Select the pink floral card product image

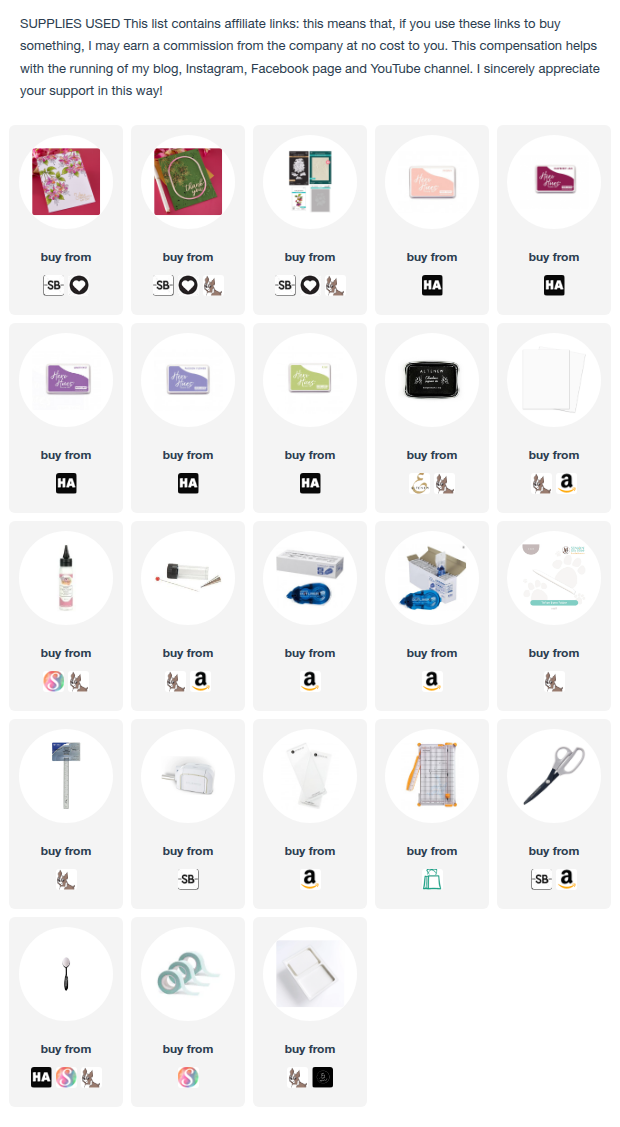tap(65, 182)
